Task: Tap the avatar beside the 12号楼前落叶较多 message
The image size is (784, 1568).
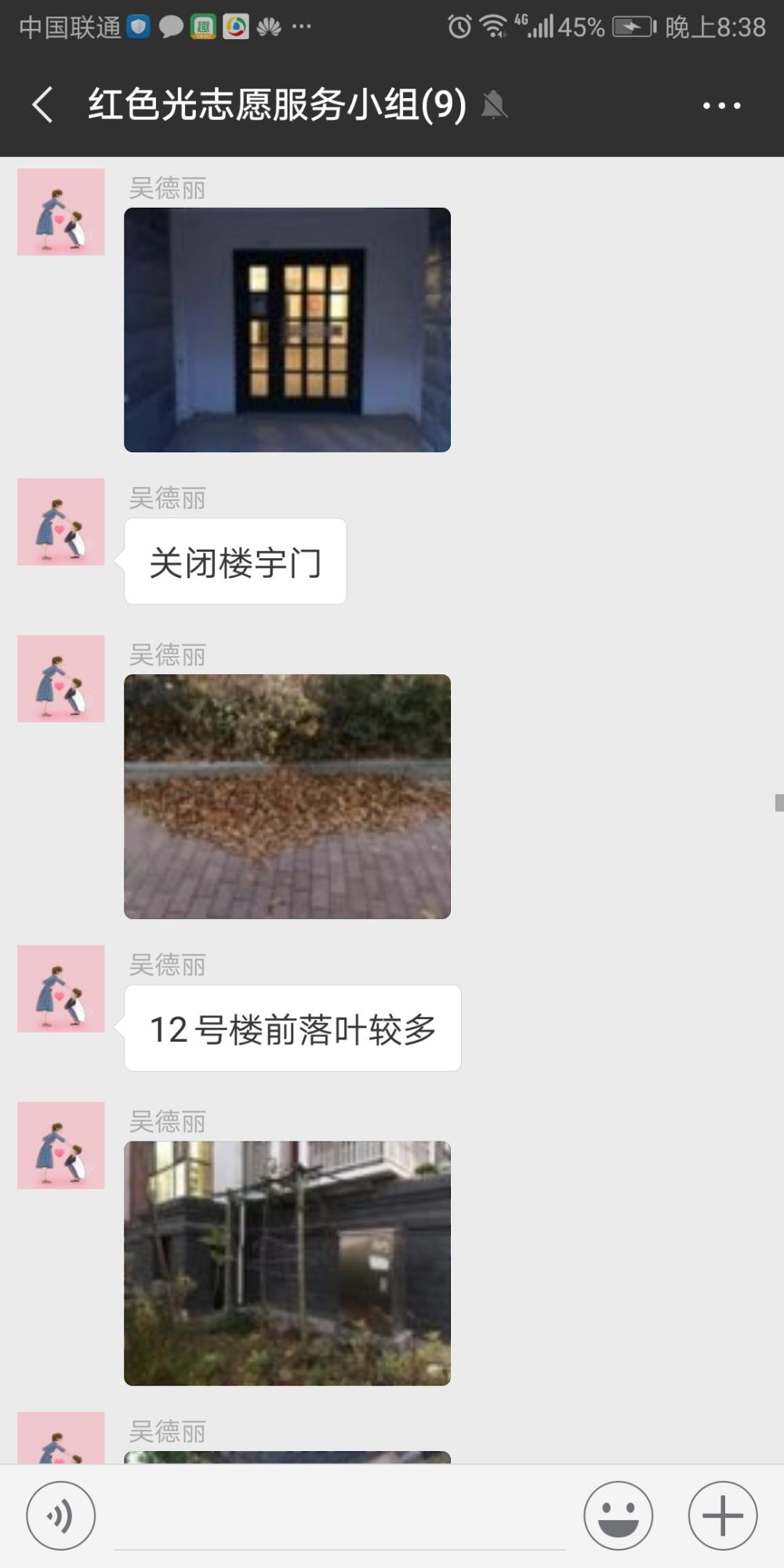Action: (x=61, y=988)
